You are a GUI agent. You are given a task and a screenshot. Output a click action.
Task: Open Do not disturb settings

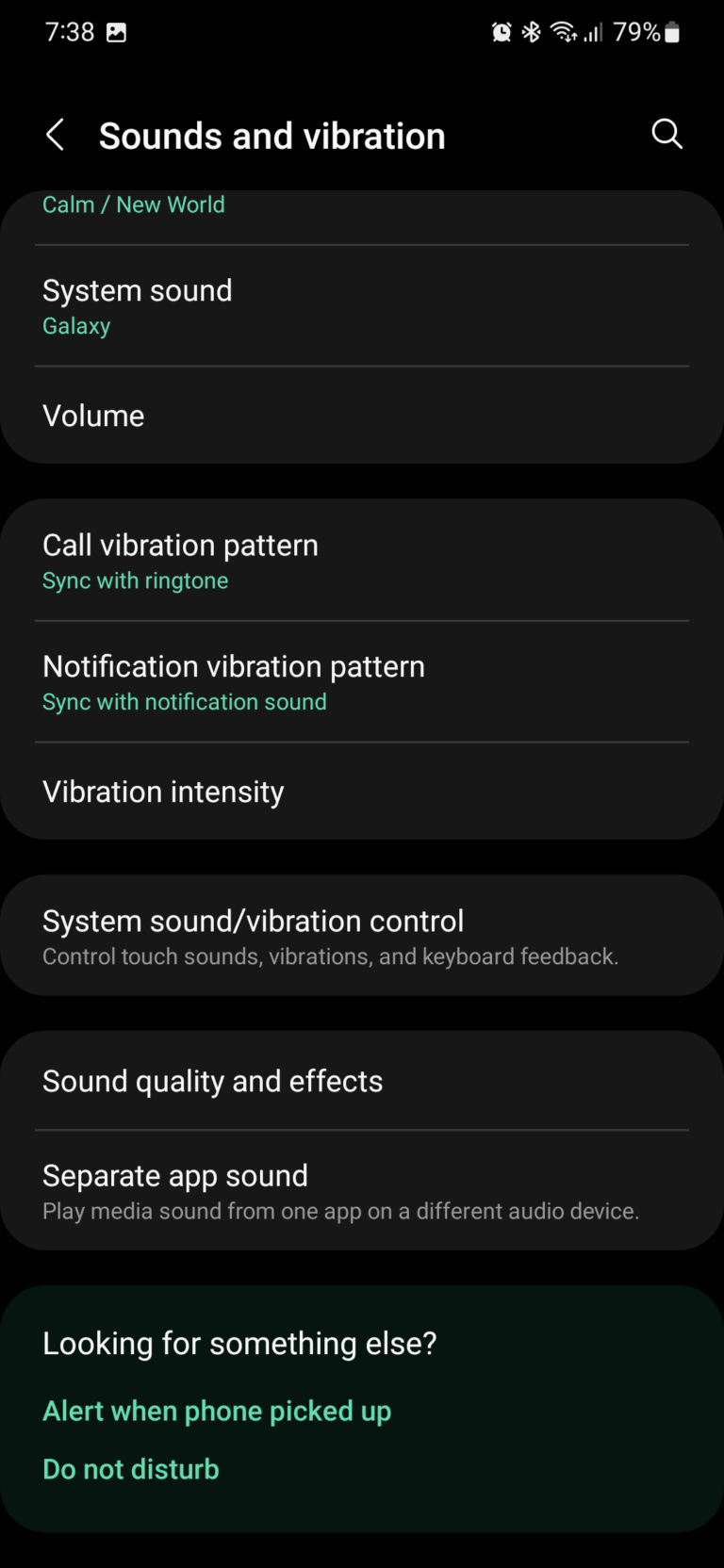point(131,1469)
